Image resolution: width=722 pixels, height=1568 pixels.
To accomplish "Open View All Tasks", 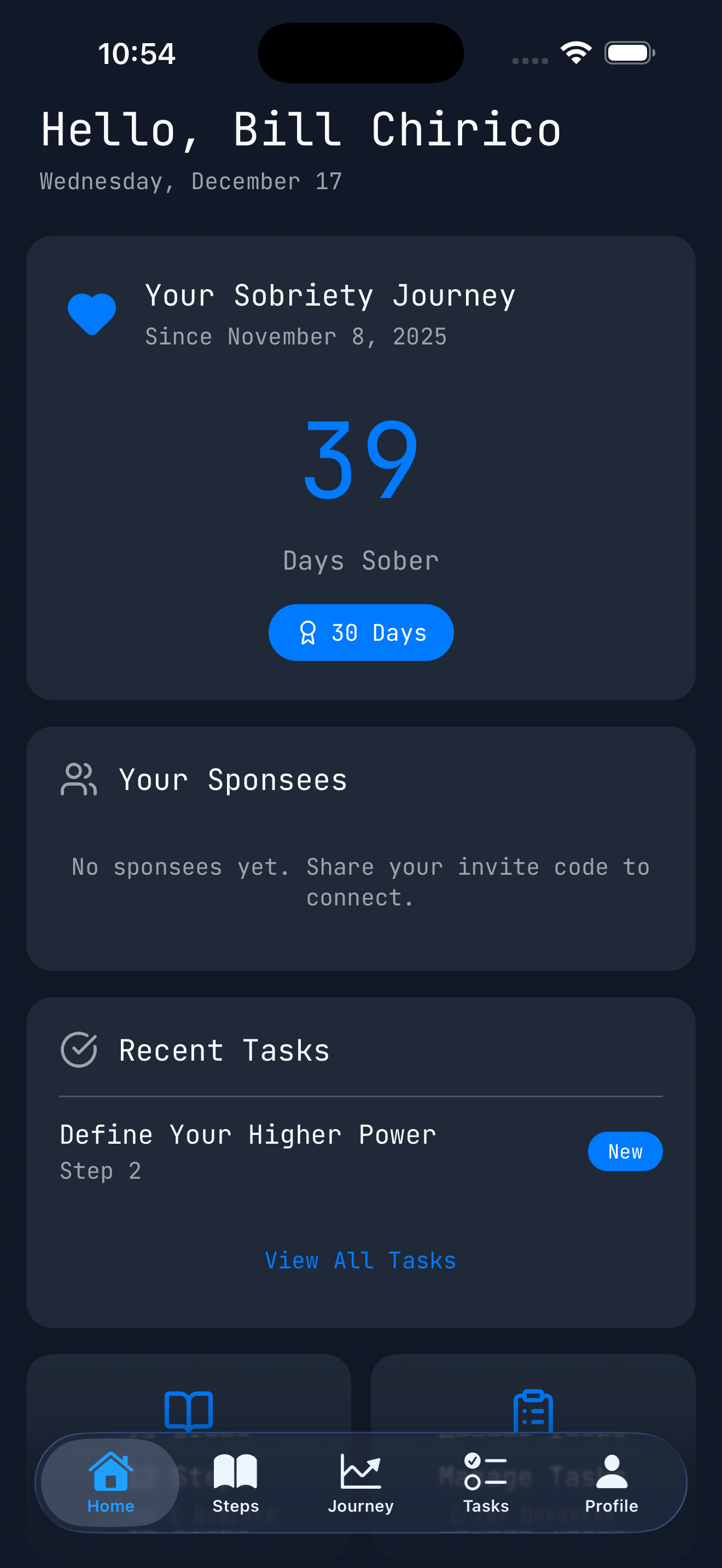I will pyautogui.click(x=360, y=1260).
